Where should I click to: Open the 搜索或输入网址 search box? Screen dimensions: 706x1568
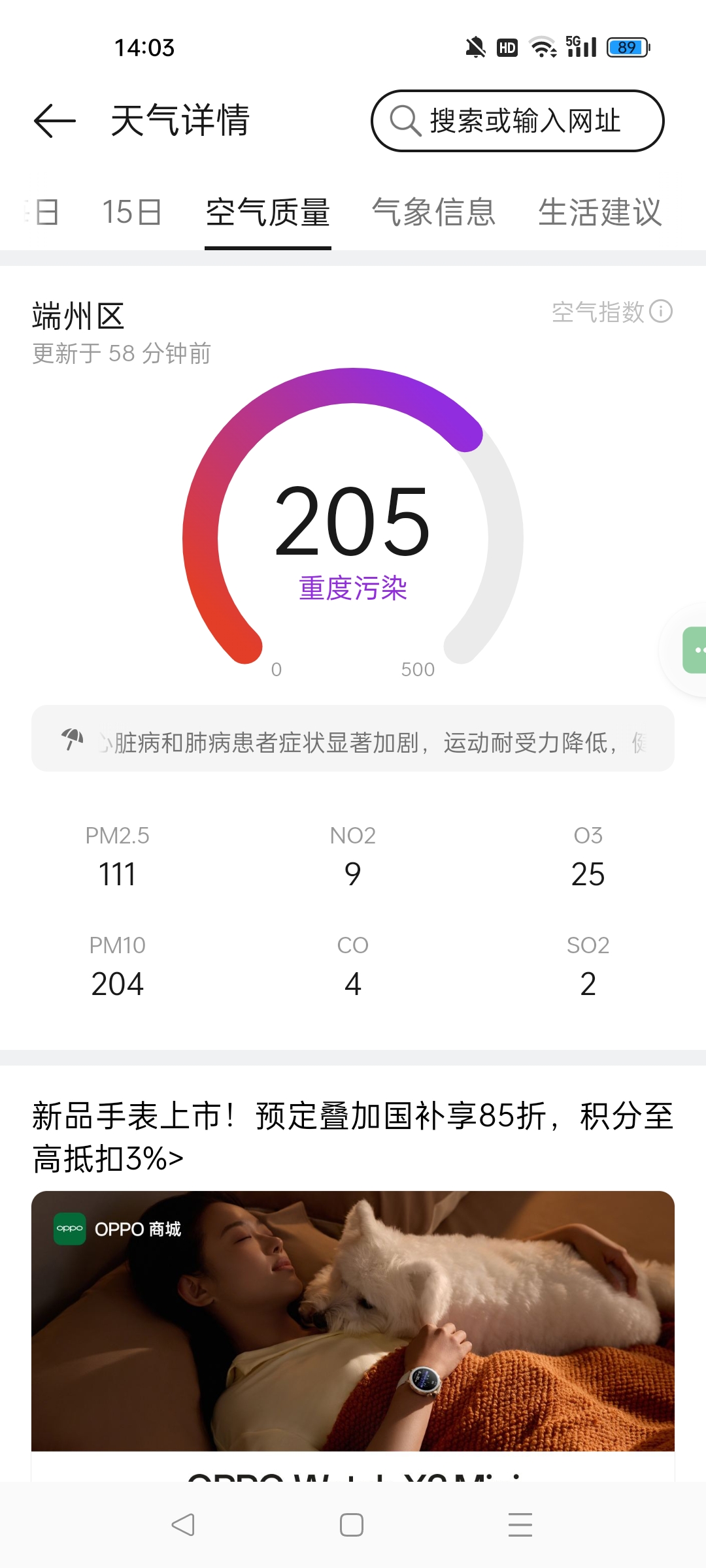(517, 121)
